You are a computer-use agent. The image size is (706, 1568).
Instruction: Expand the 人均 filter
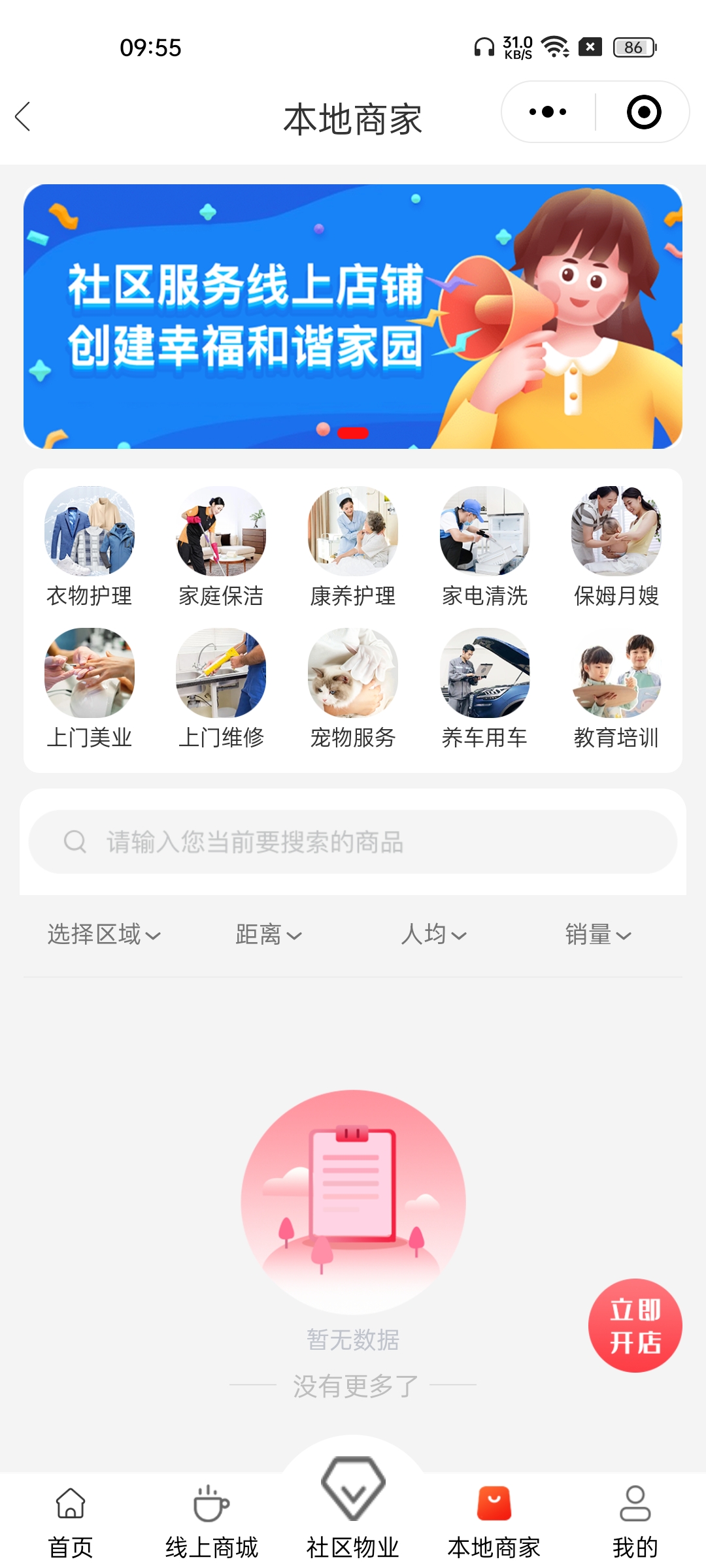click(433, 935)
